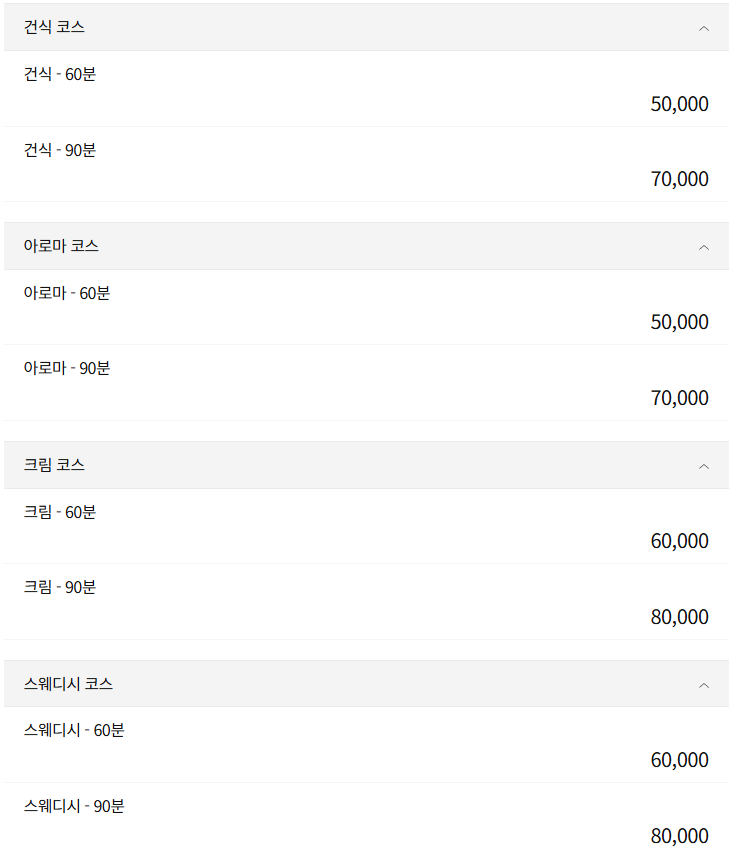Click the 70,000 price under 아로마 - 90분

[681, 398]
